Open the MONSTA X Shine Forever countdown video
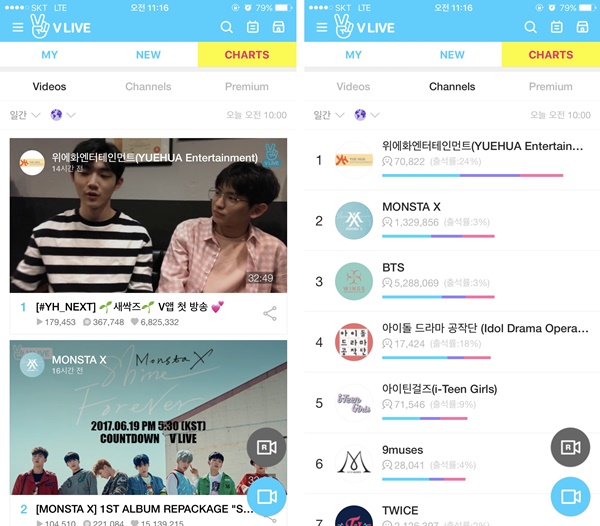600x526 pixels. tap(148, 425)
